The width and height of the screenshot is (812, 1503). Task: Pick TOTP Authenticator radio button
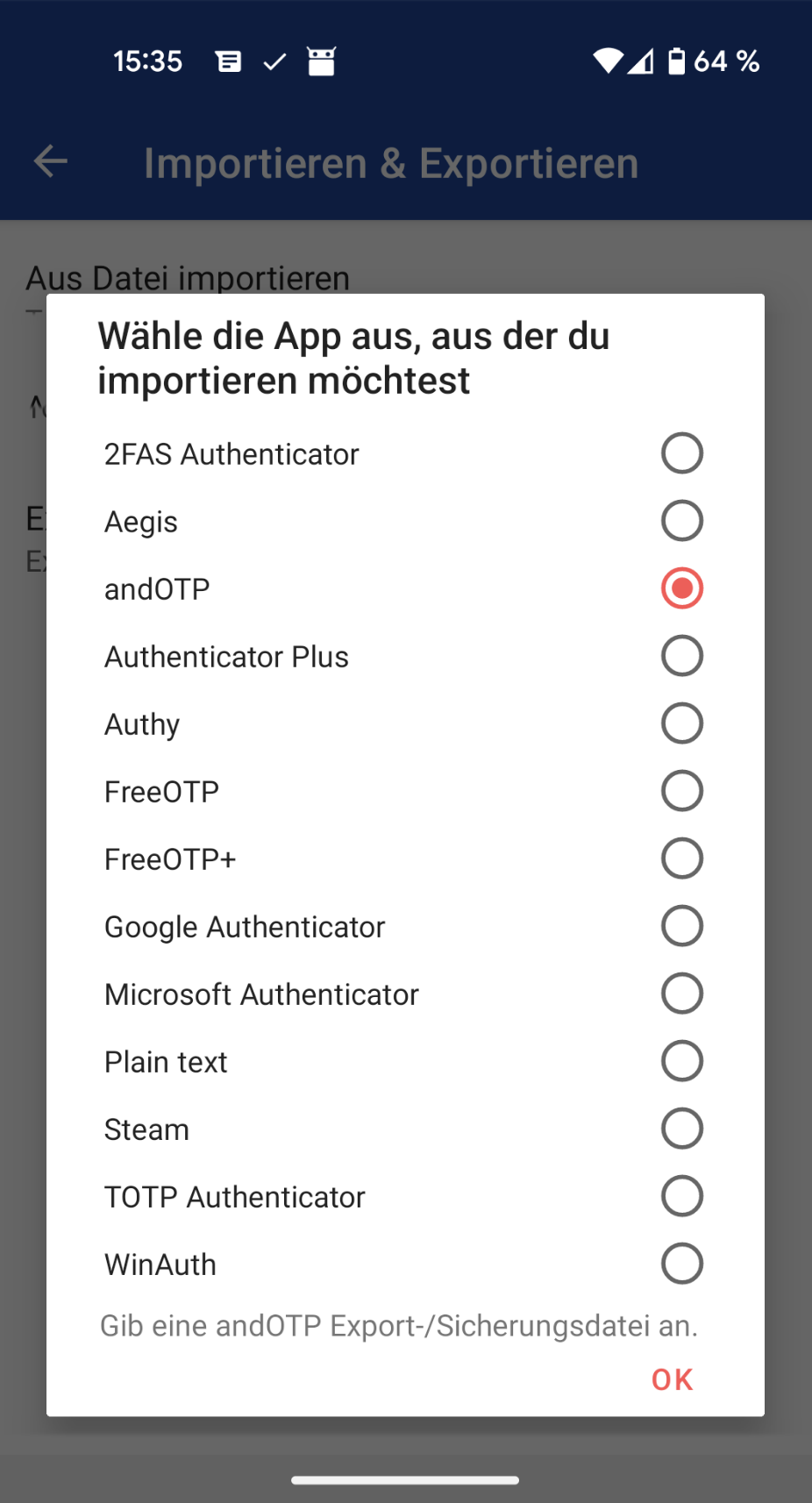point(681,1196)
